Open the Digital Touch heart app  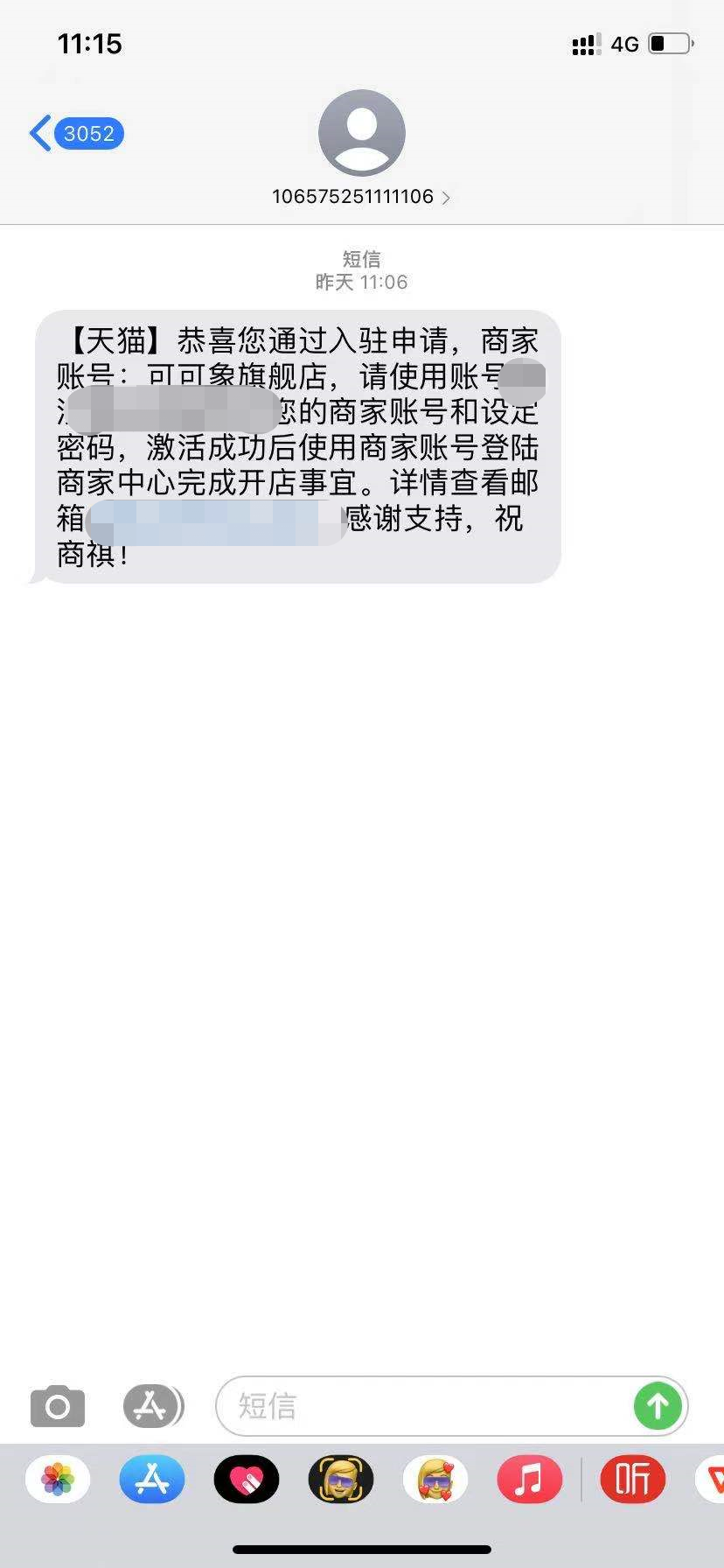(247, 1480)
